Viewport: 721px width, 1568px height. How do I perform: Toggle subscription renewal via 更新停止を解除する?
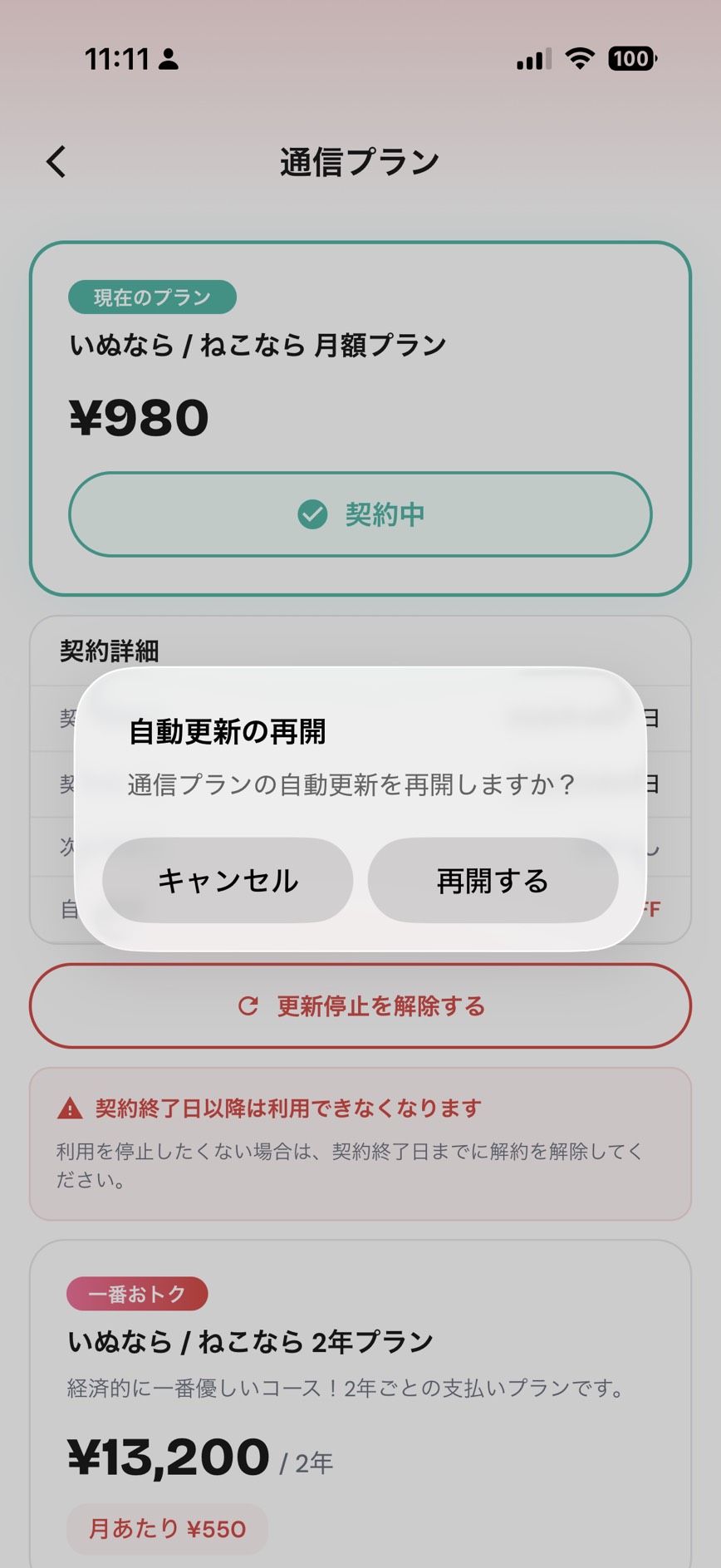tap(360, 1006)
